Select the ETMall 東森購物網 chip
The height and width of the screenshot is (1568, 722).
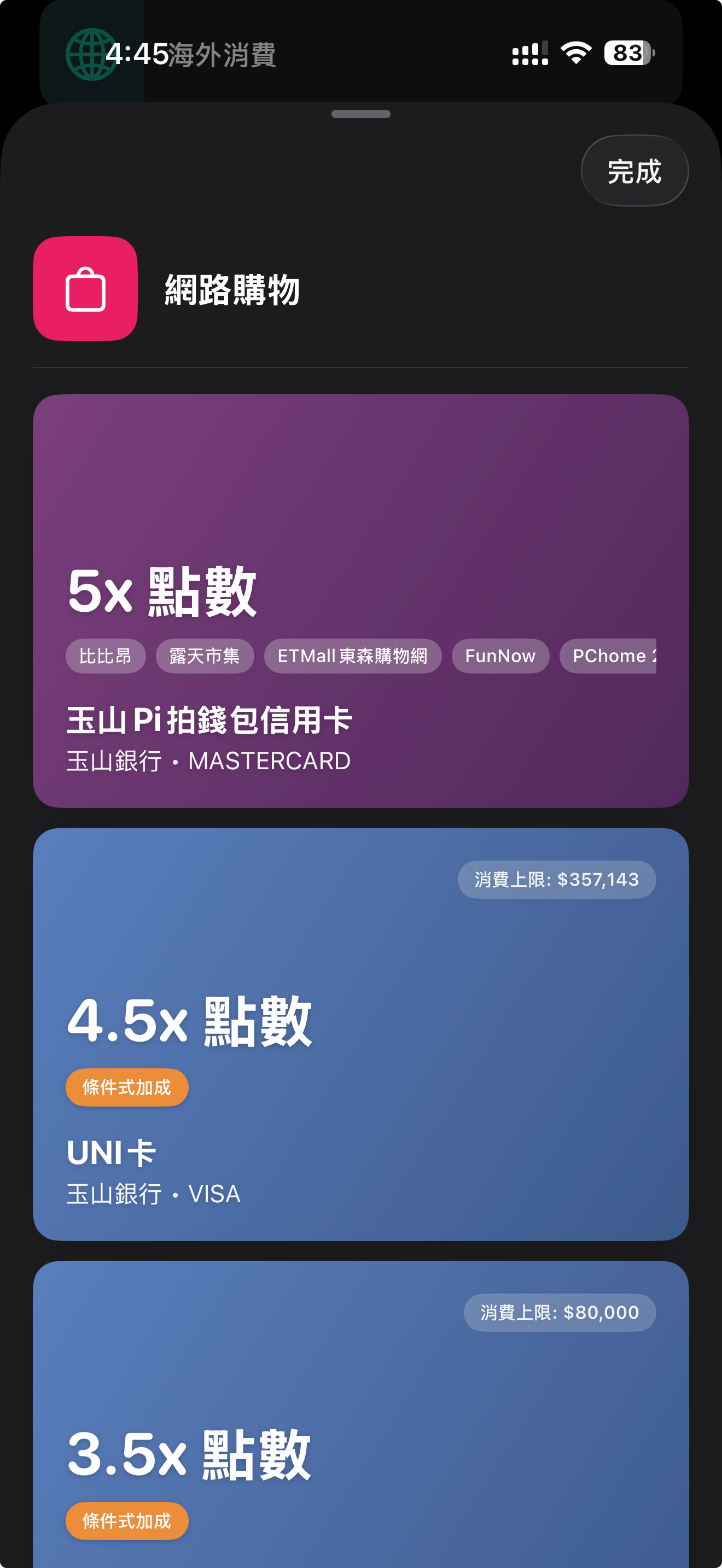352,656
